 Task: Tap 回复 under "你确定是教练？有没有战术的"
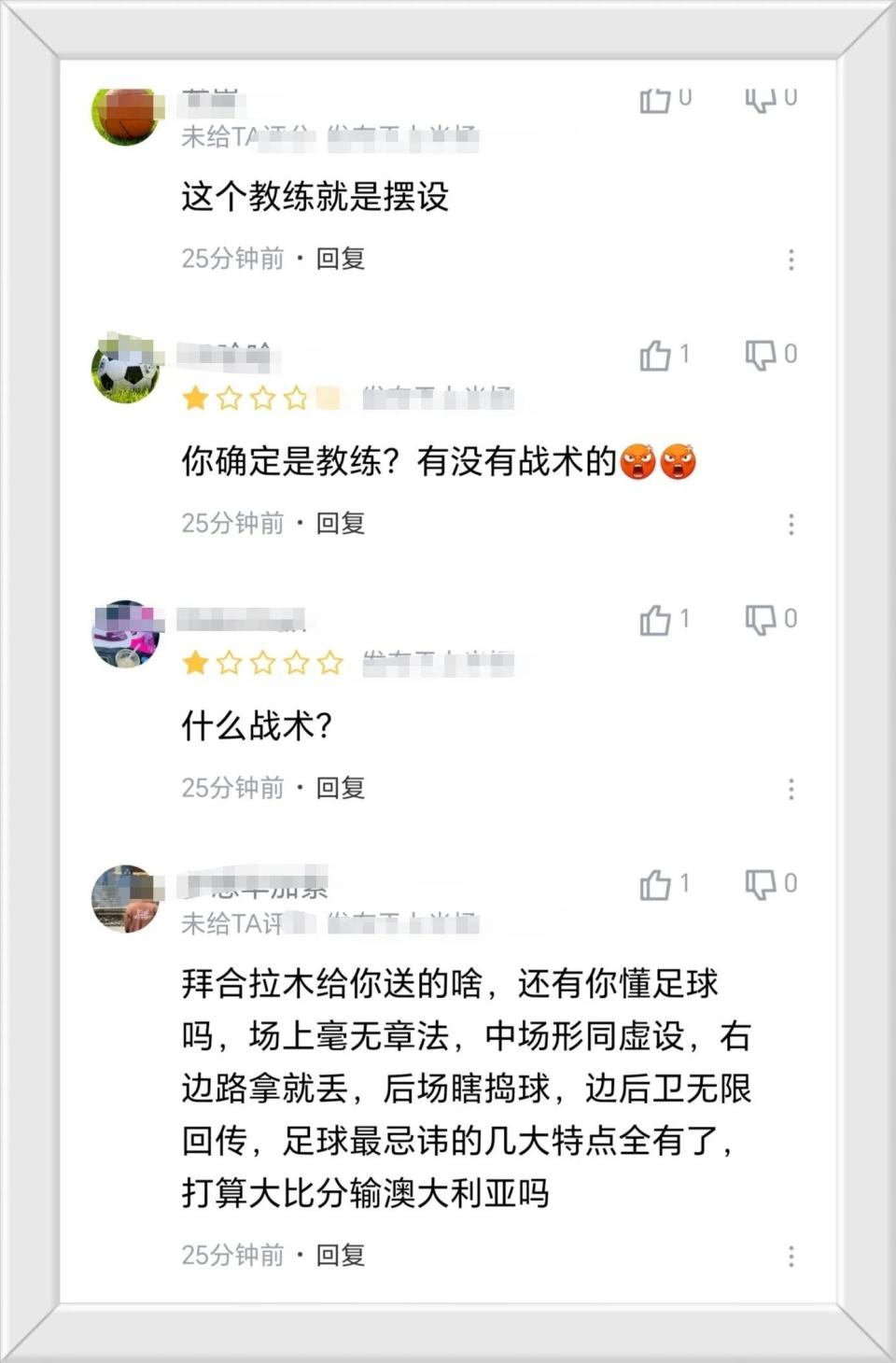[x=340, y=524]
